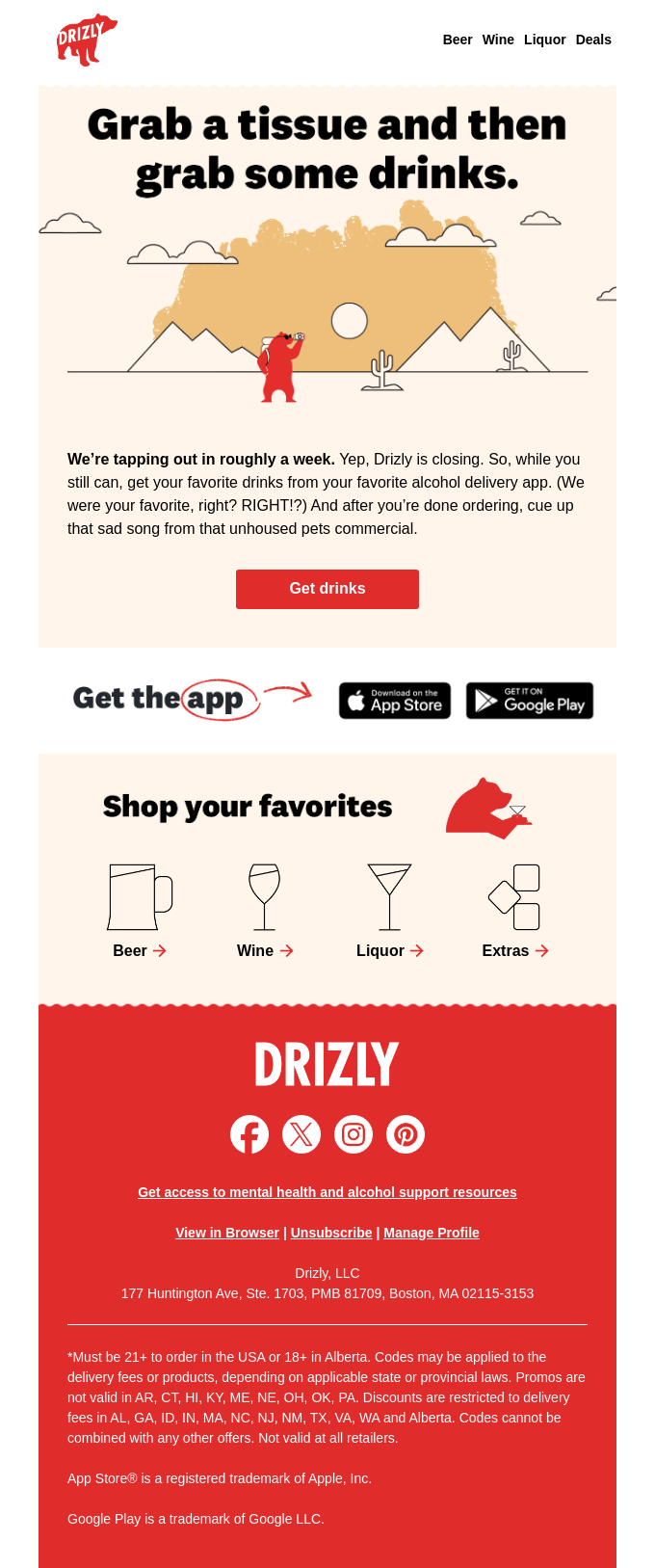Open Drizly's X profile

[x=301, y=1134]
